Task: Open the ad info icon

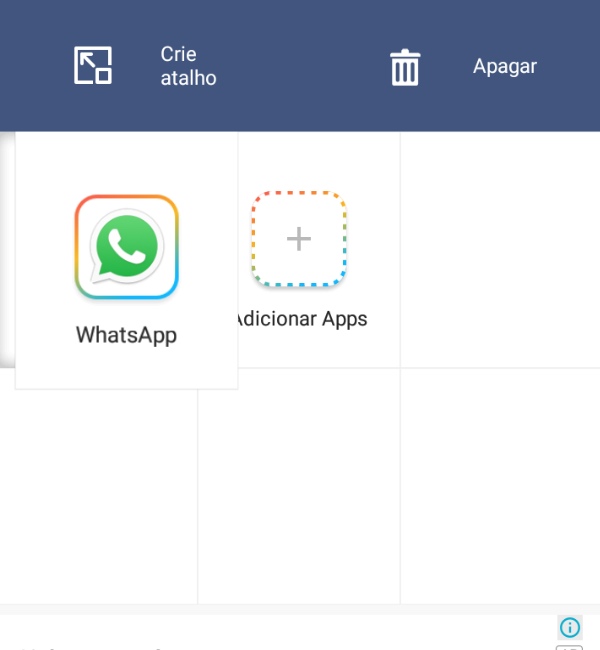Action: [569, 627]
